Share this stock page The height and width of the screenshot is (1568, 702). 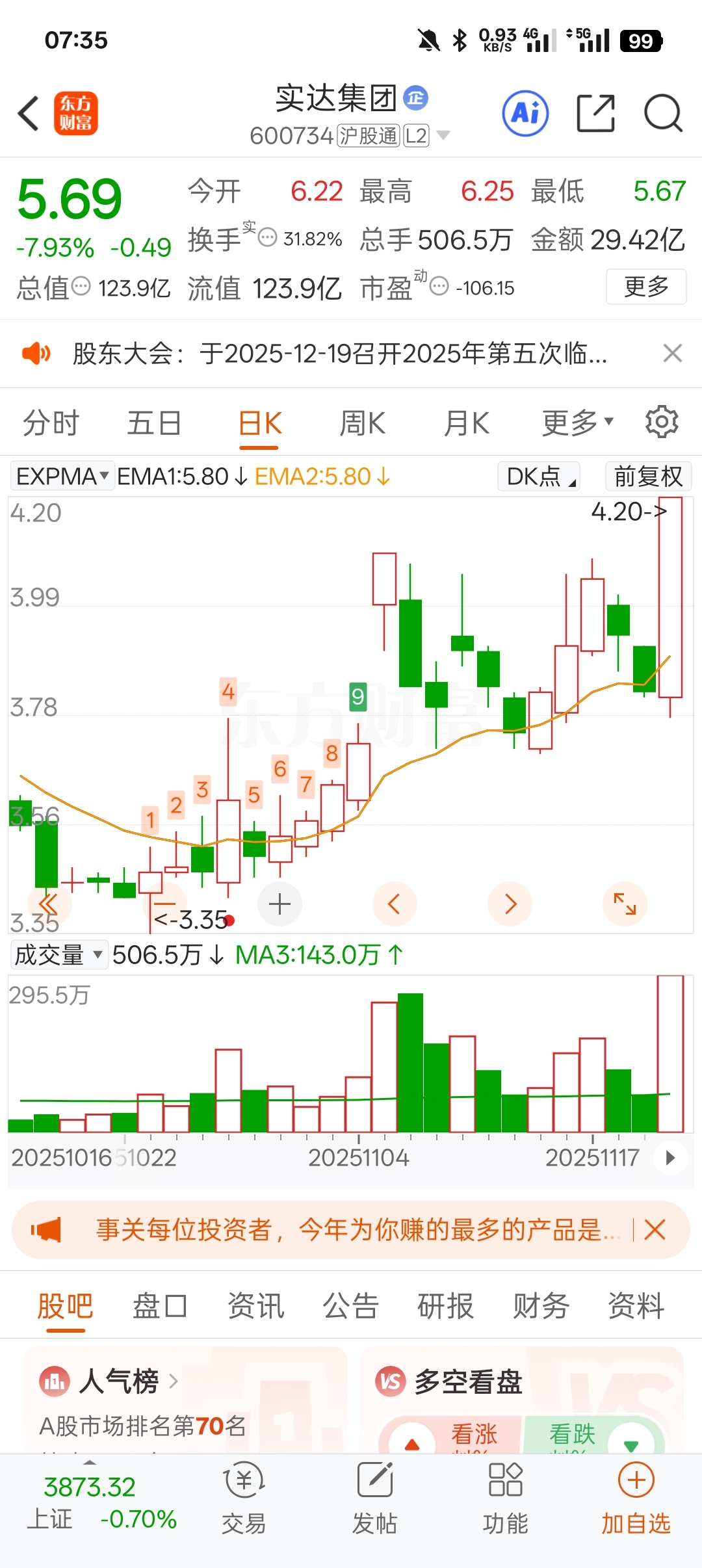pos(595,114)
